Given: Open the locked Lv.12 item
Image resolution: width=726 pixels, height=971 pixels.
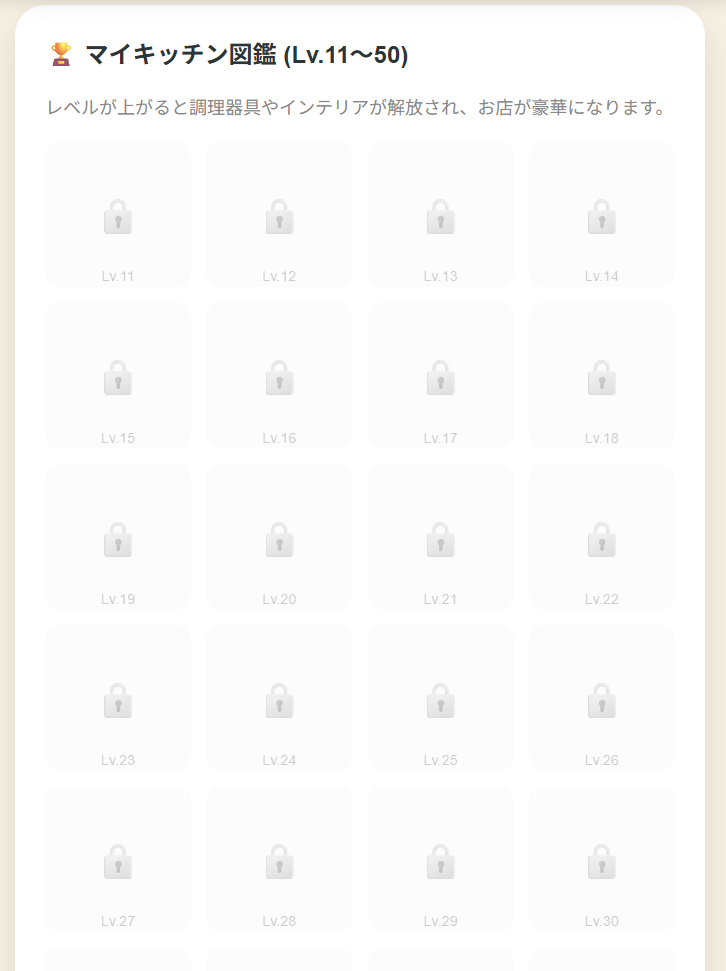Looking at the screenshot, I should point(279,215).
